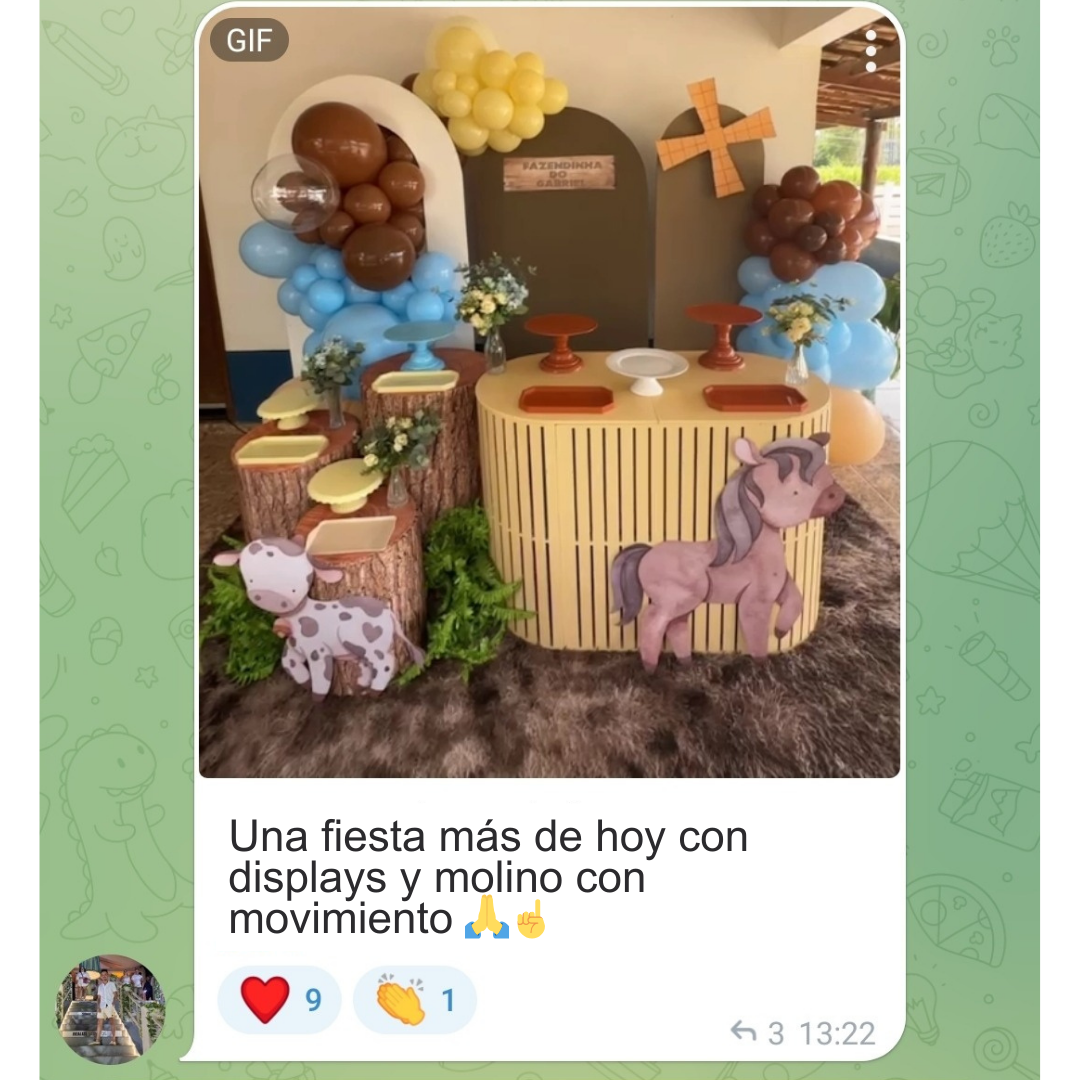
Task: Add a clapping hands reaction
Action: coord(414,999)
